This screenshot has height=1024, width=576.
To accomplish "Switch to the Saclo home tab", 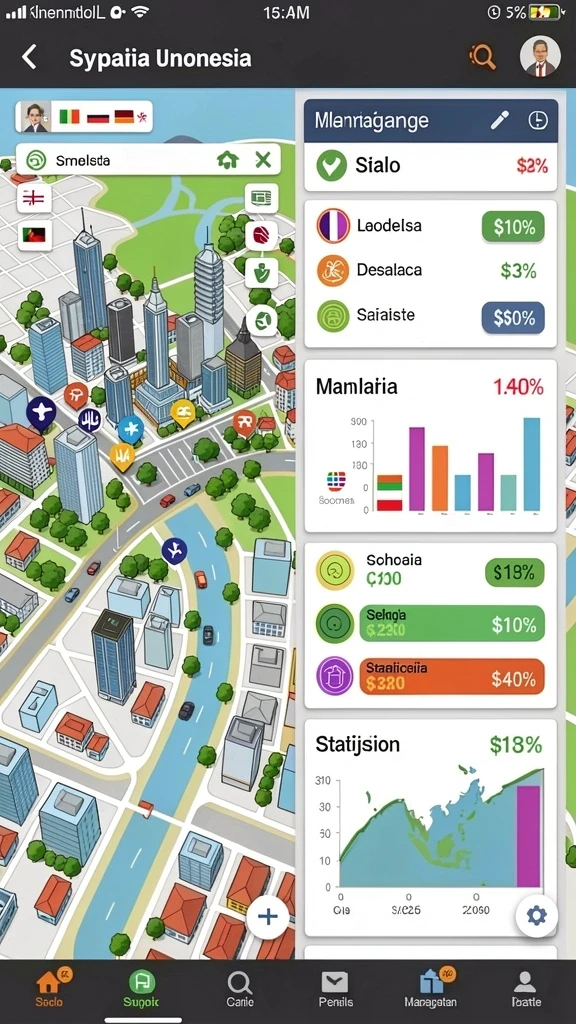I will click(x=51, y=987).
